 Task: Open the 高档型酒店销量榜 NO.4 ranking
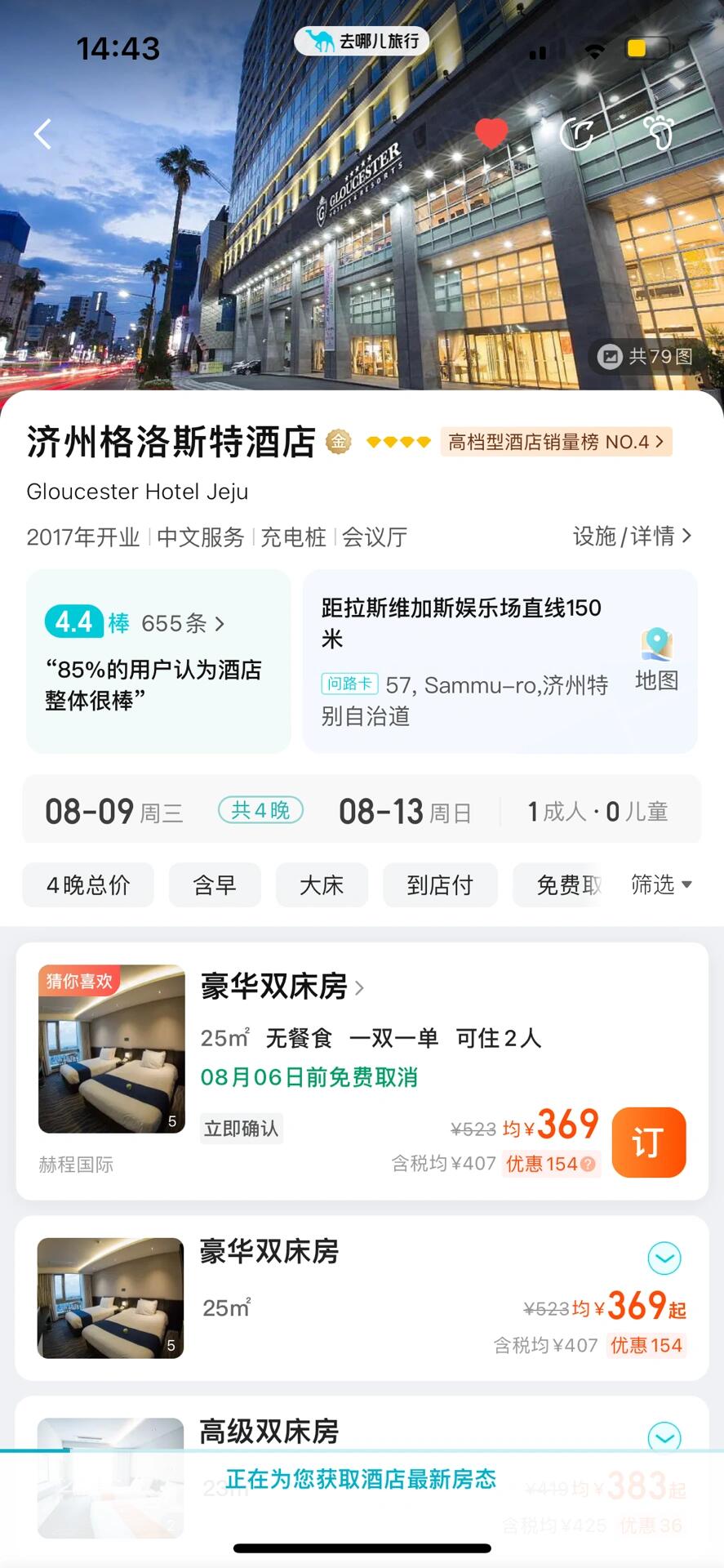(556, 442)
